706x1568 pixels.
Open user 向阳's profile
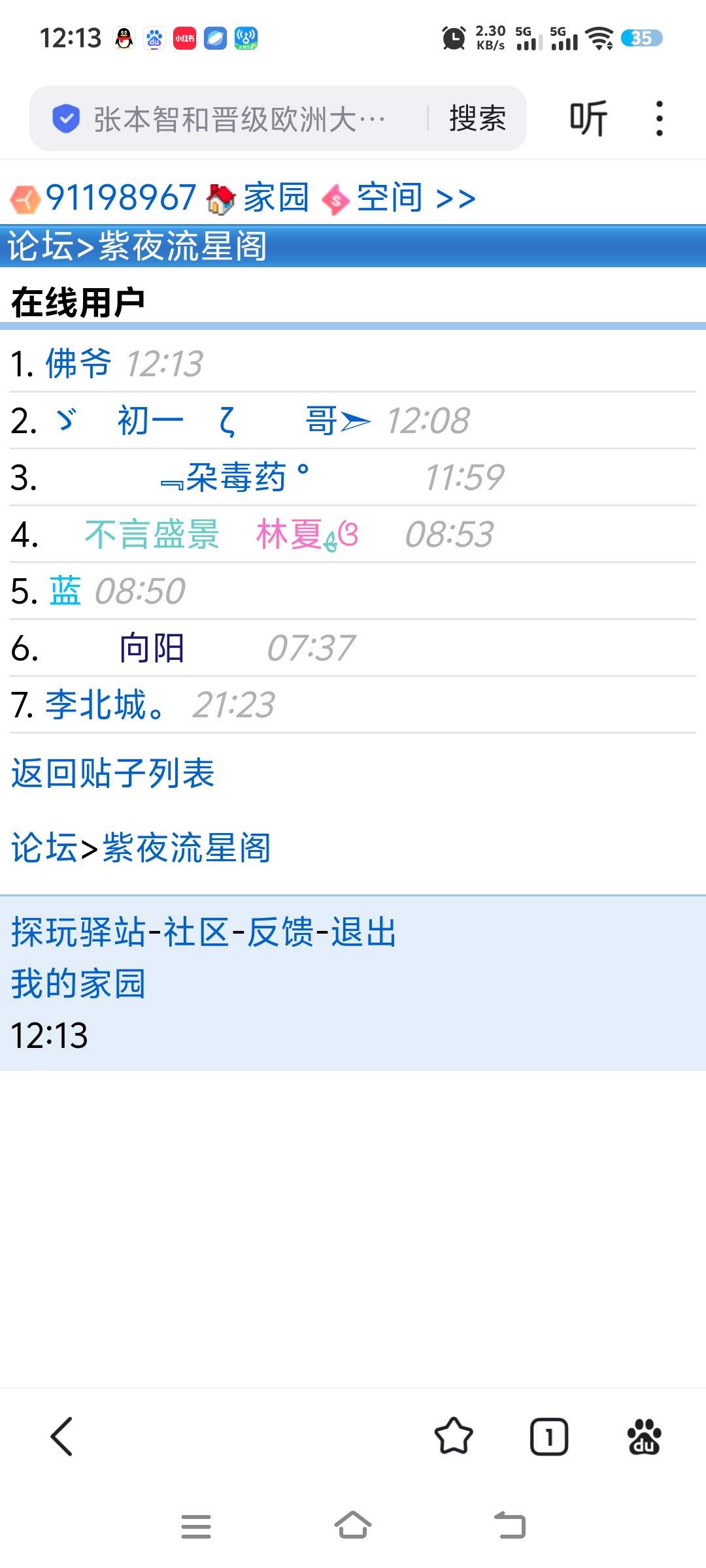tap(152, 648)
